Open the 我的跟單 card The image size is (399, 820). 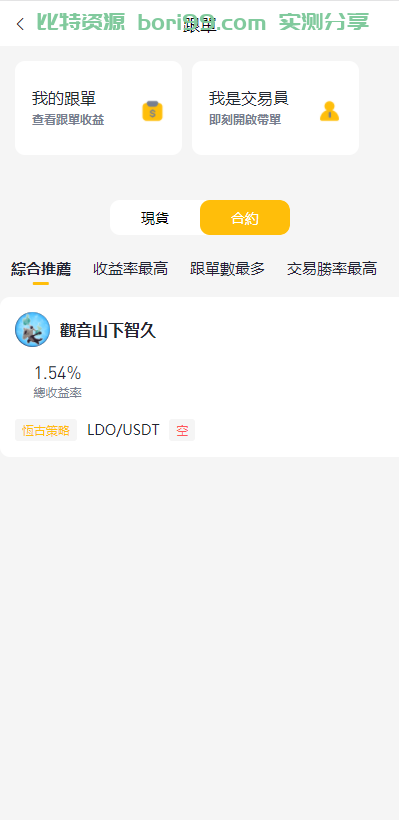tap(98, 108)
